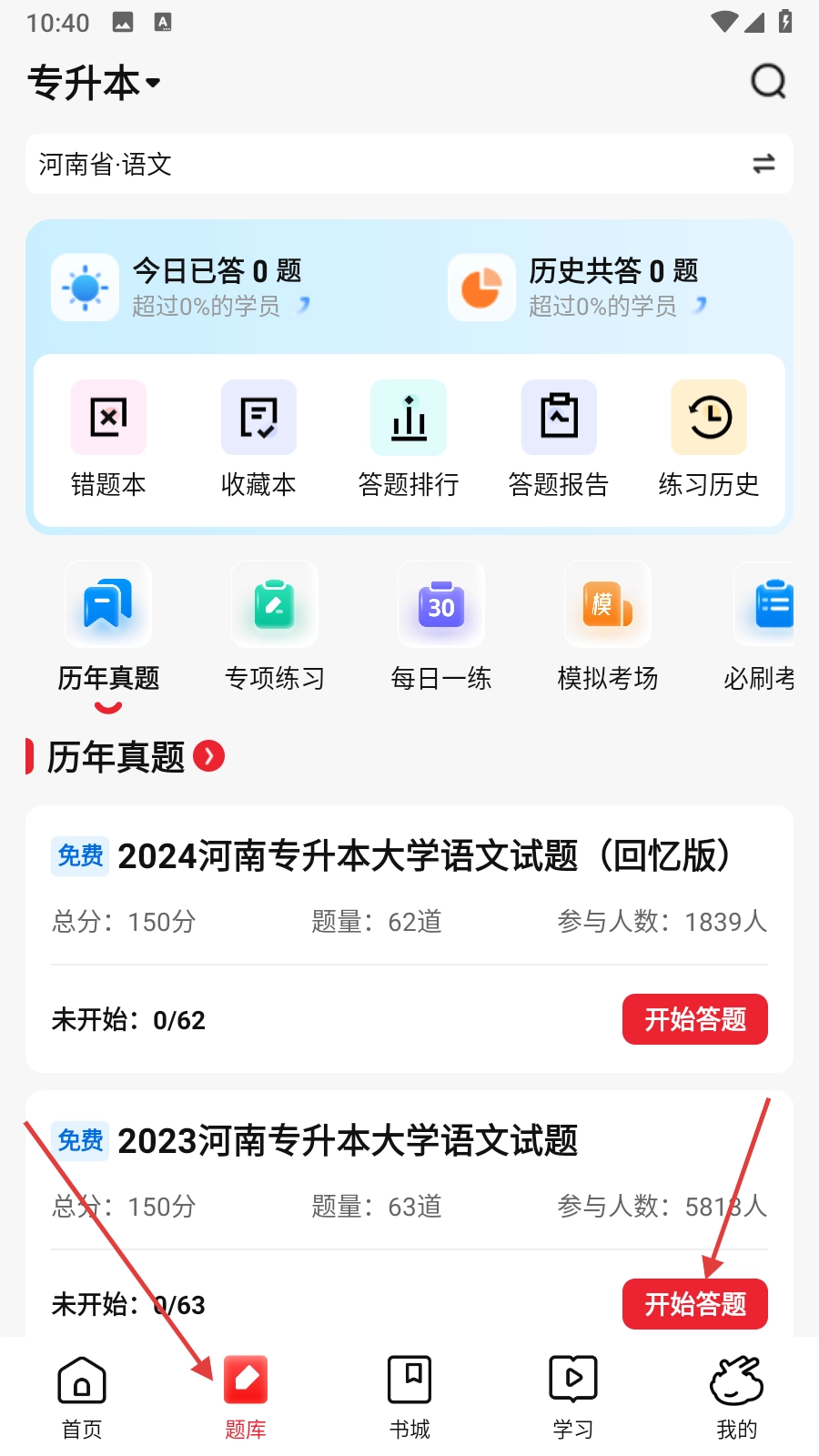Viewport: 819px width, 1456px height.
Task: Switch to the 学习 tab
Action: pyautogui.click(x=573, y=1397)
